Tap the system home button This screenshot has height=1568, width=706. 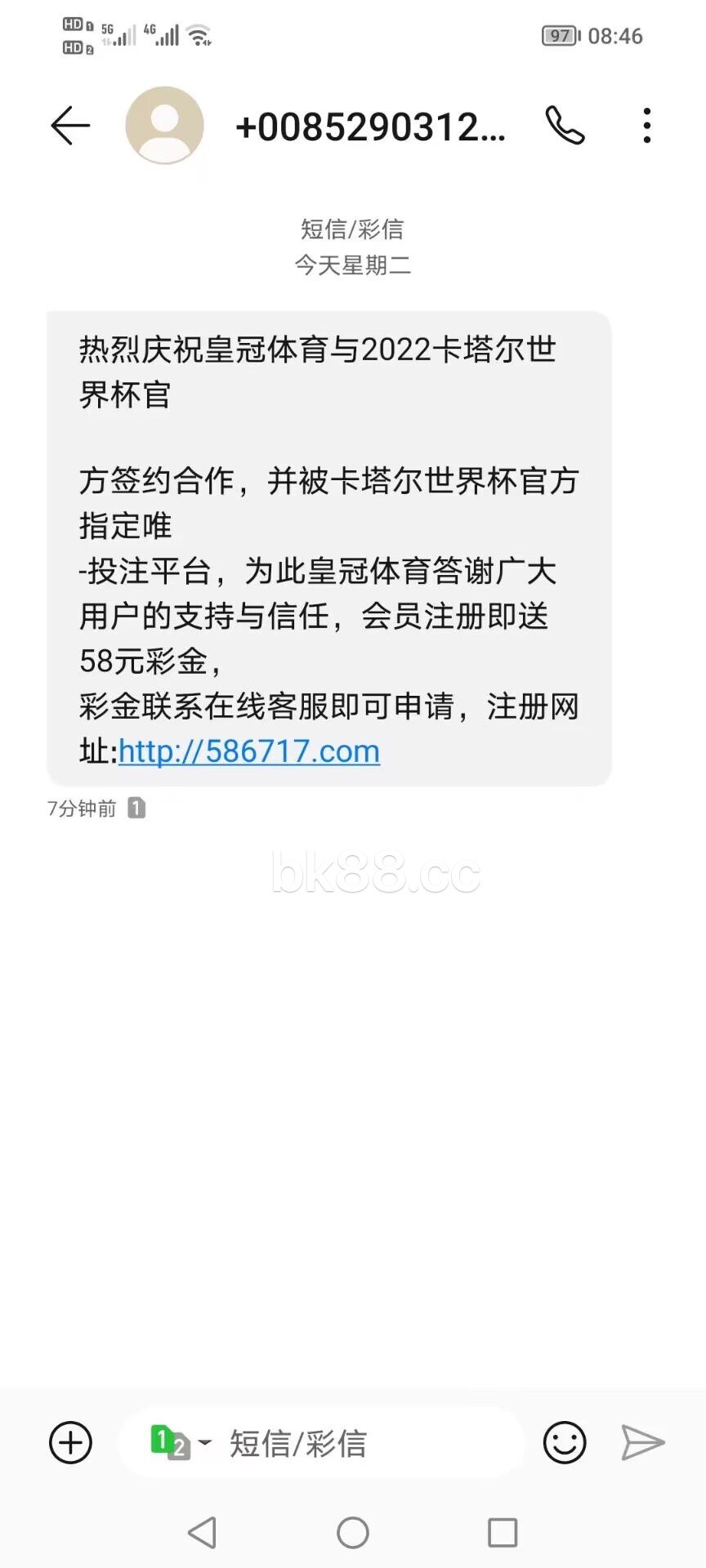click(x=353, y=1533)
